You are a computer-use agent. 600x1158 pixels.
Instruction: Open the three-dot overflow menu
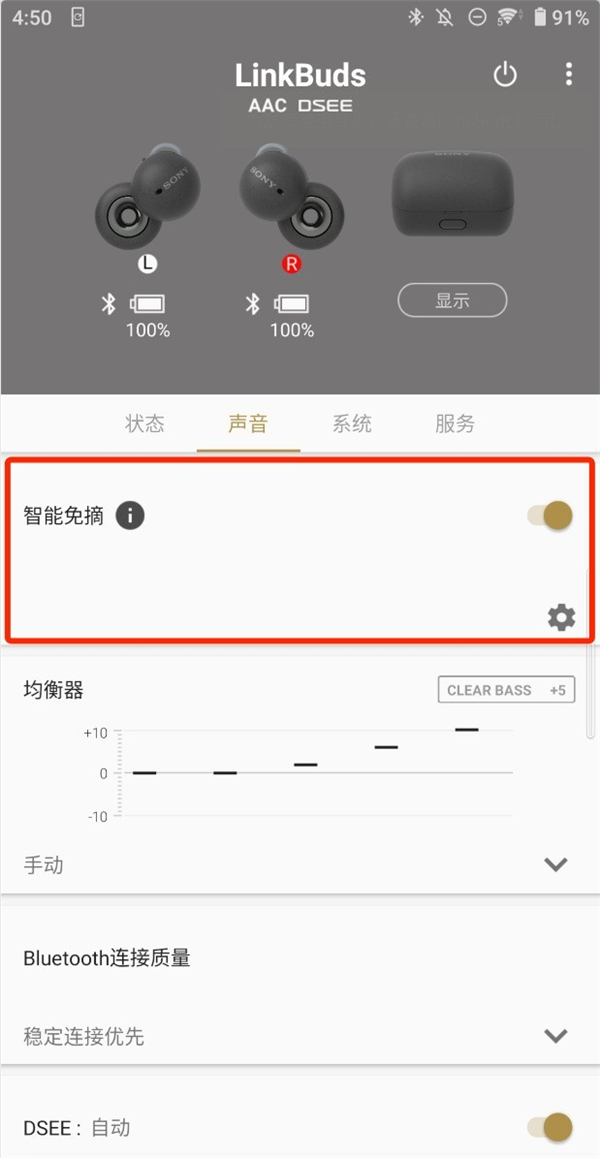tap(568, 75)
